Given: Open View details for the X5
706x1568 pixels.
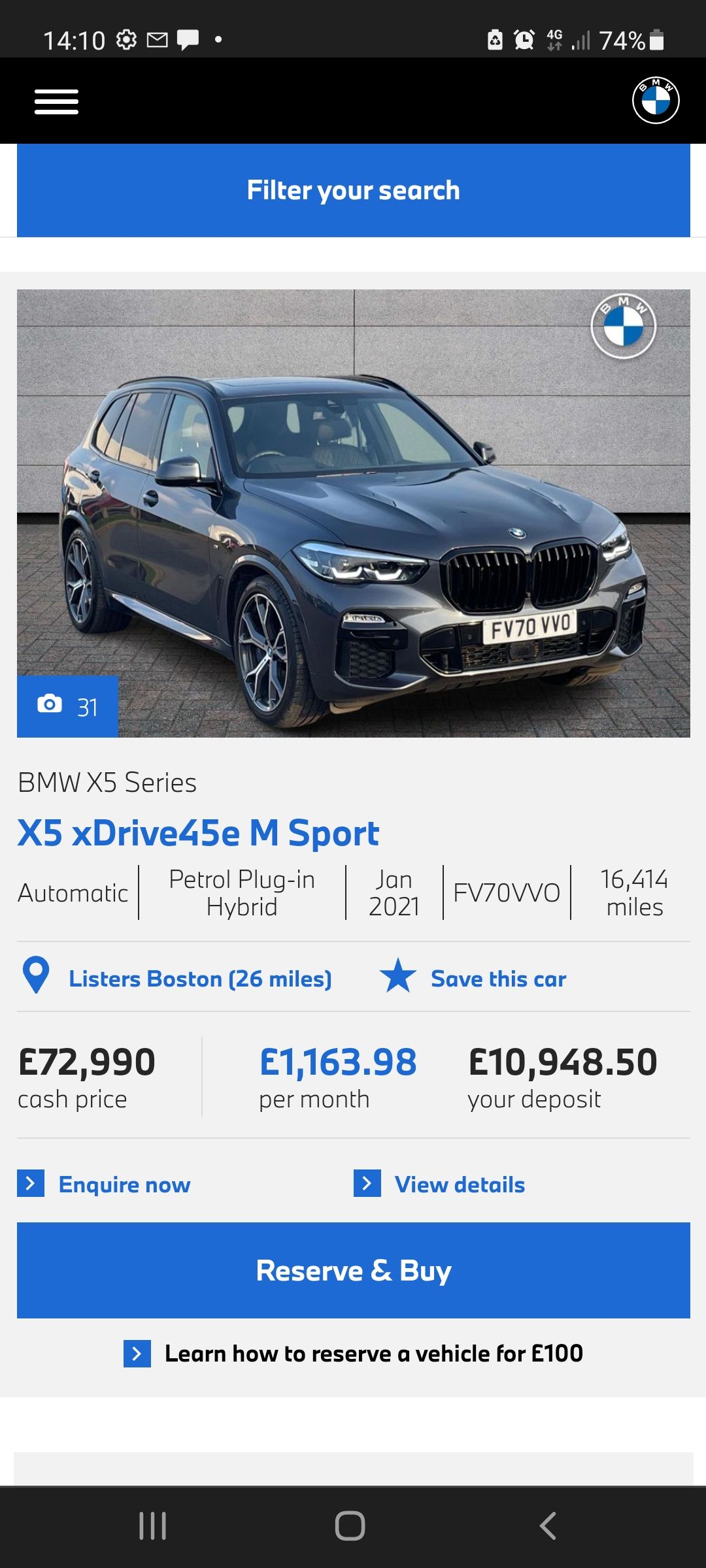Looking at the screenshot, I should 459,1184.
